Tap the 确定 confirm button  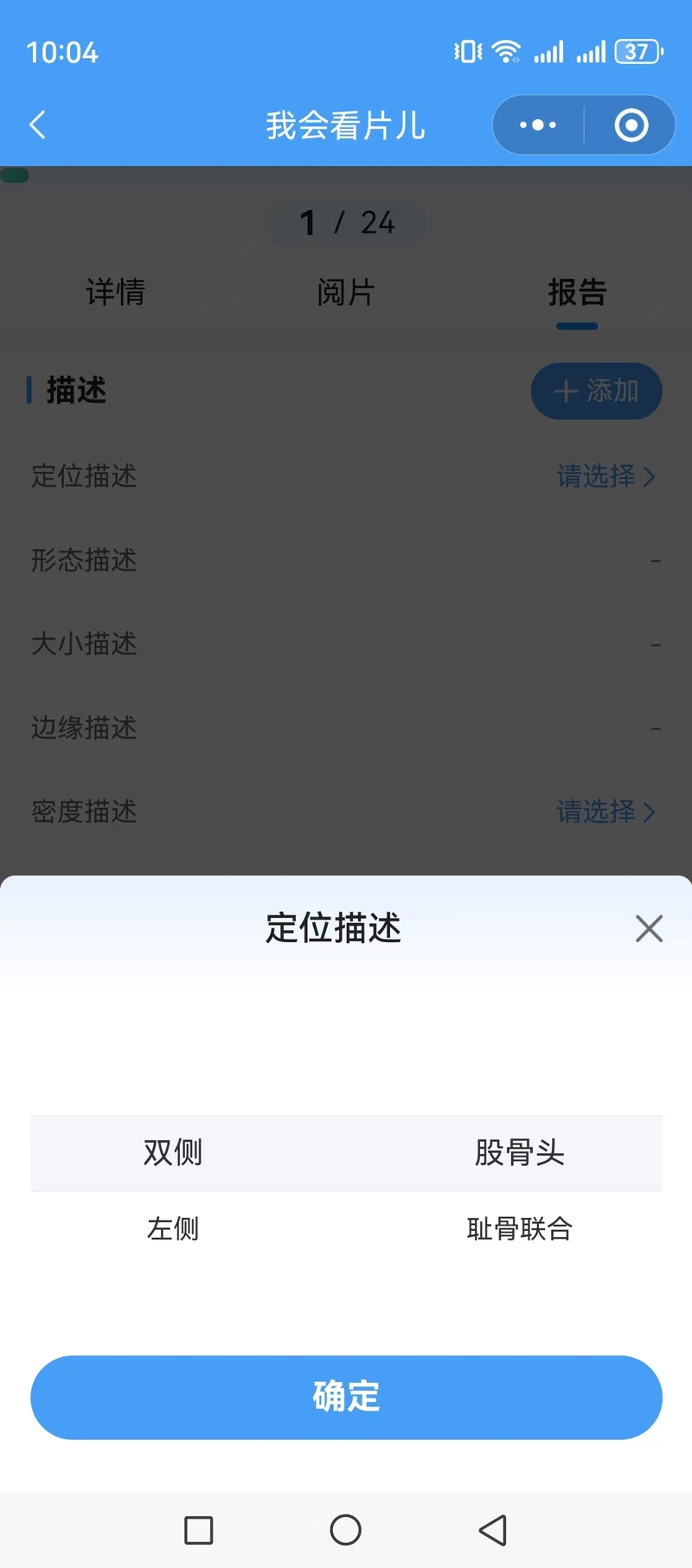coord(346,1397)
